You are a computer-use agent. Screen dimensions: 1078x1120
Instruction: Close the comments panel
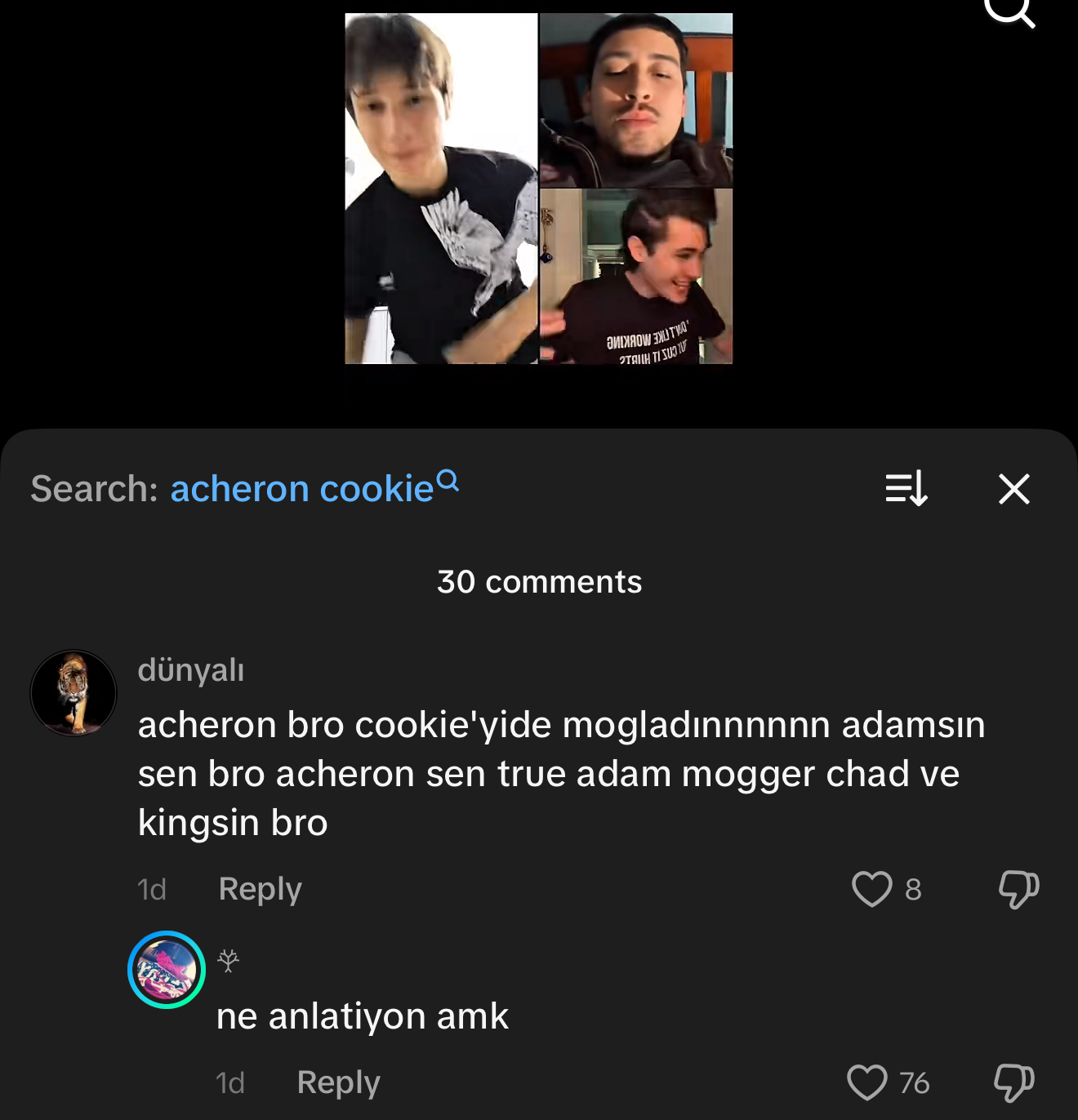(x=1014, y=489)
